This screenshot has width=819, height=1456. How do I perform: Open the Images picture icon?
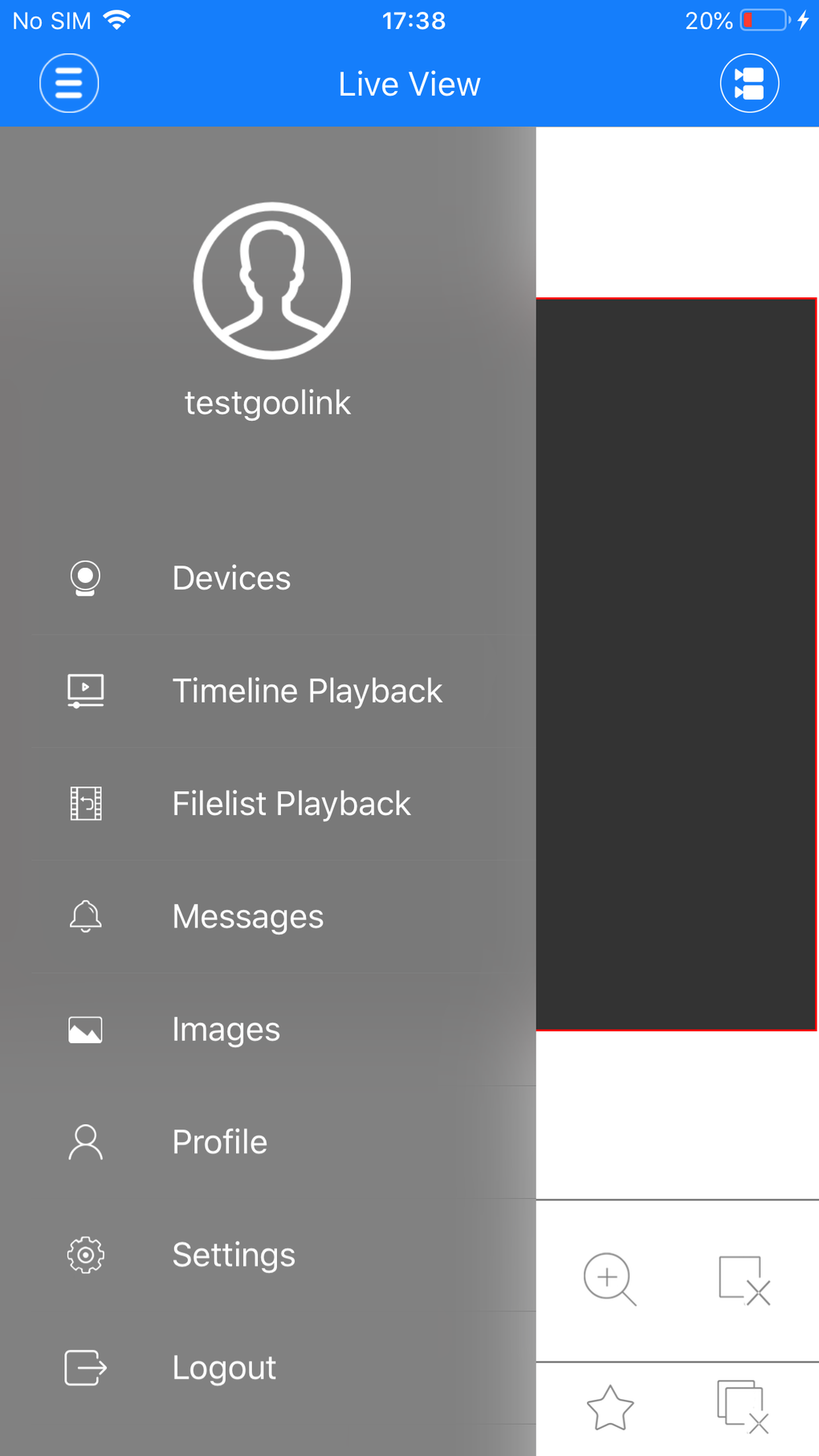click(x=84, y=1029)
